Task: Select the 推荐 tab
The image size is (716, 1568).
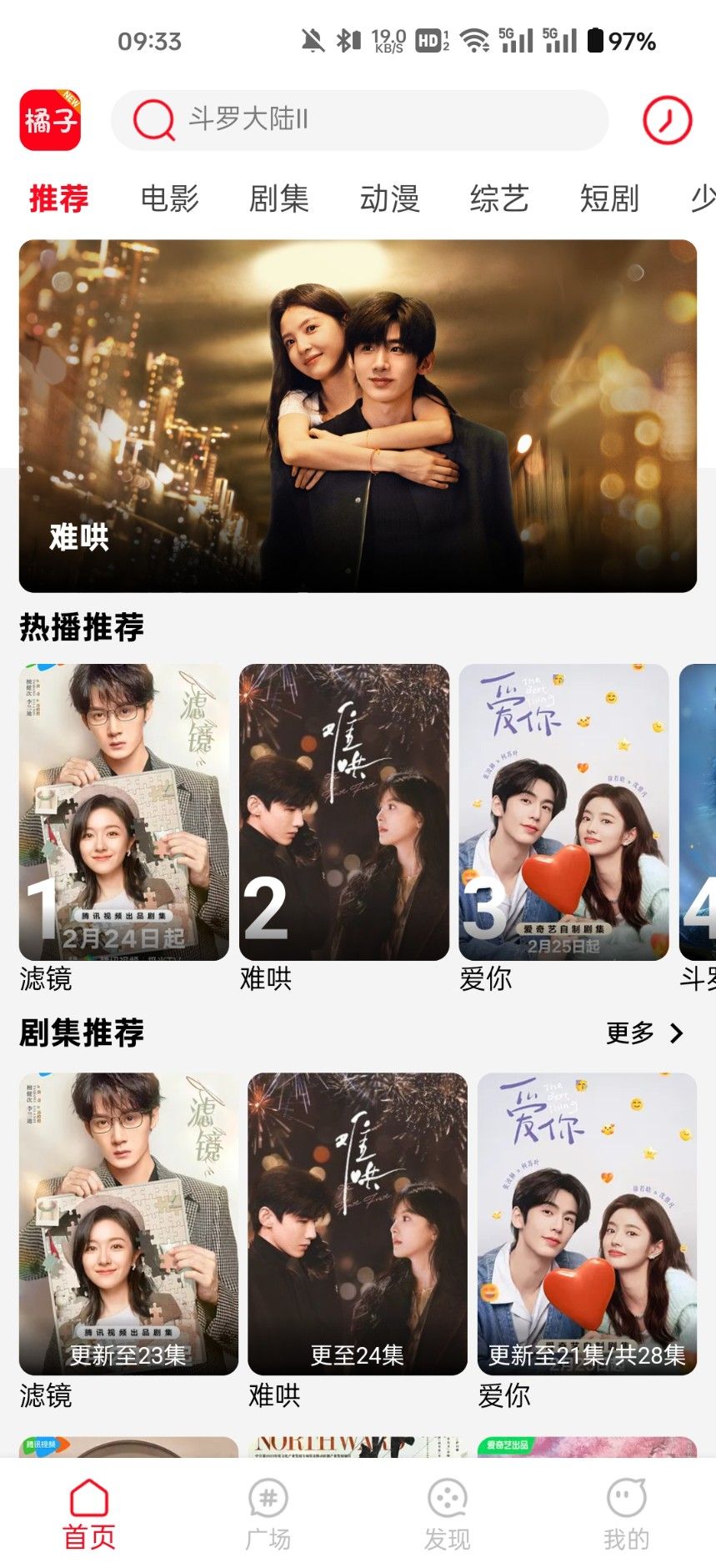Action: (x=58, y=199)
